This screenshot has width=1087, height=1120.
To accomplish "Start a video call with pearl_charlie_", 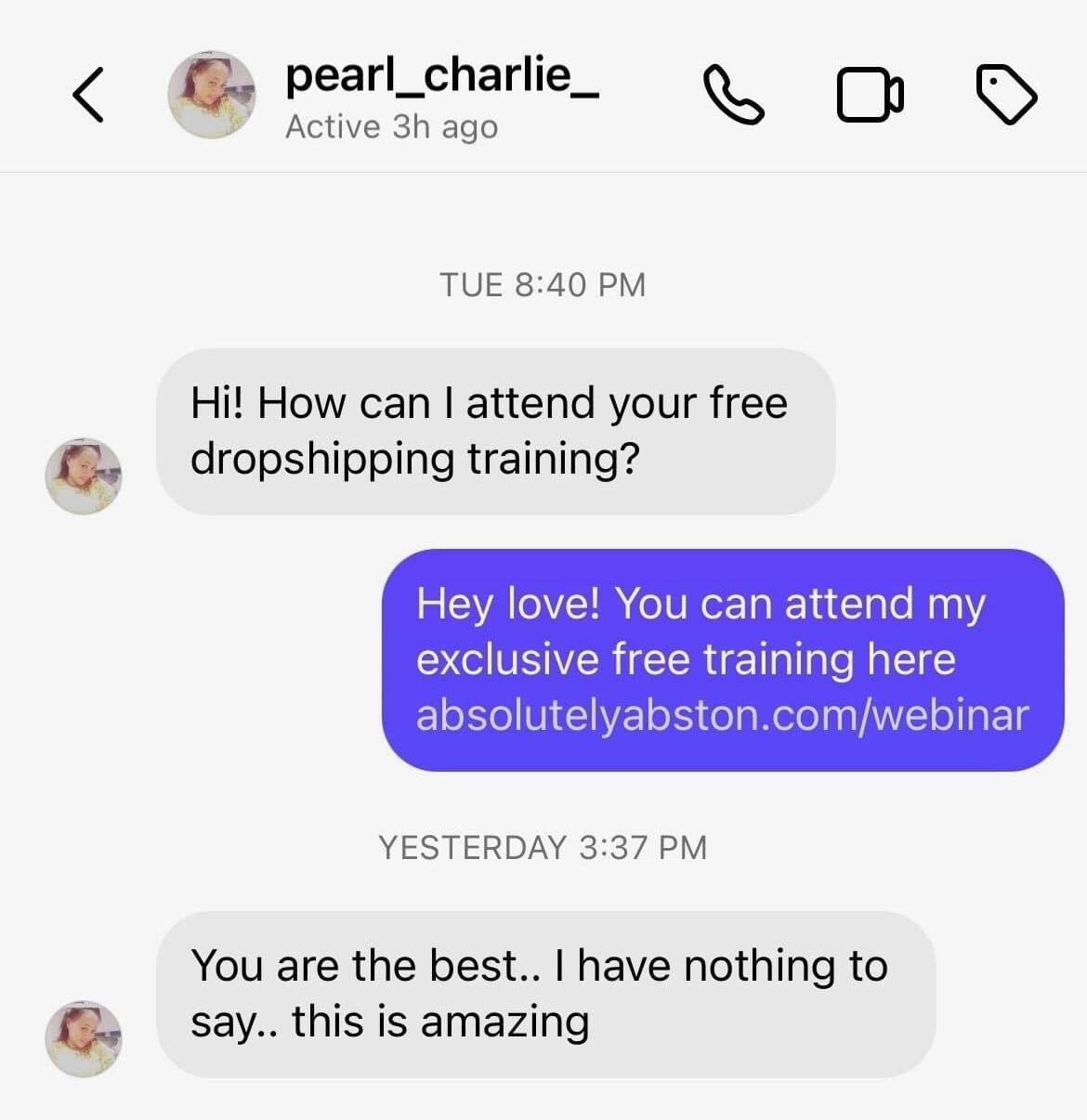I will tap(870, 95).
